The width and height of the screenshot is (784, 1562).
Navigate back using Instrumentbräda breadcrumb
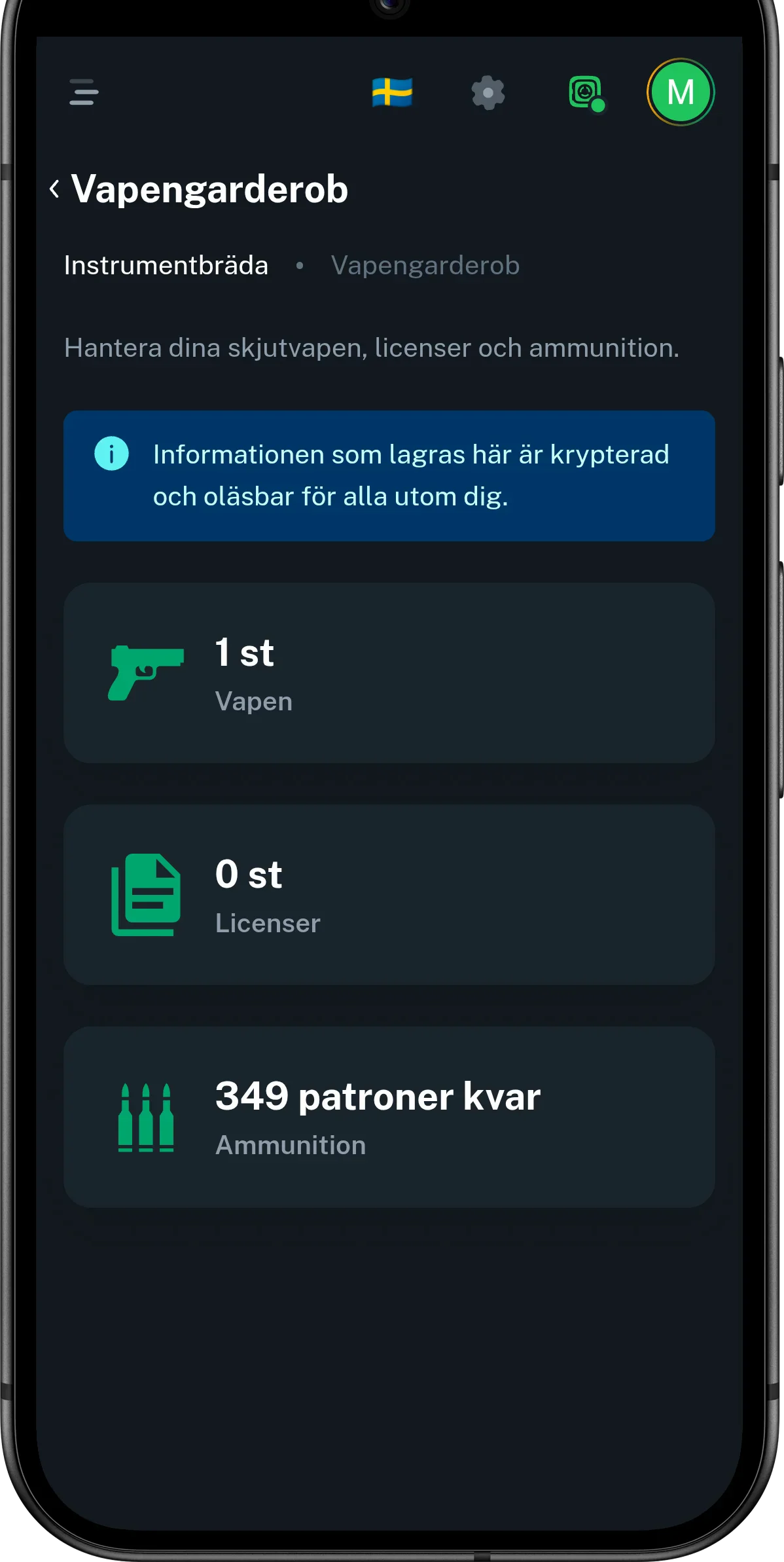[166, 266]
